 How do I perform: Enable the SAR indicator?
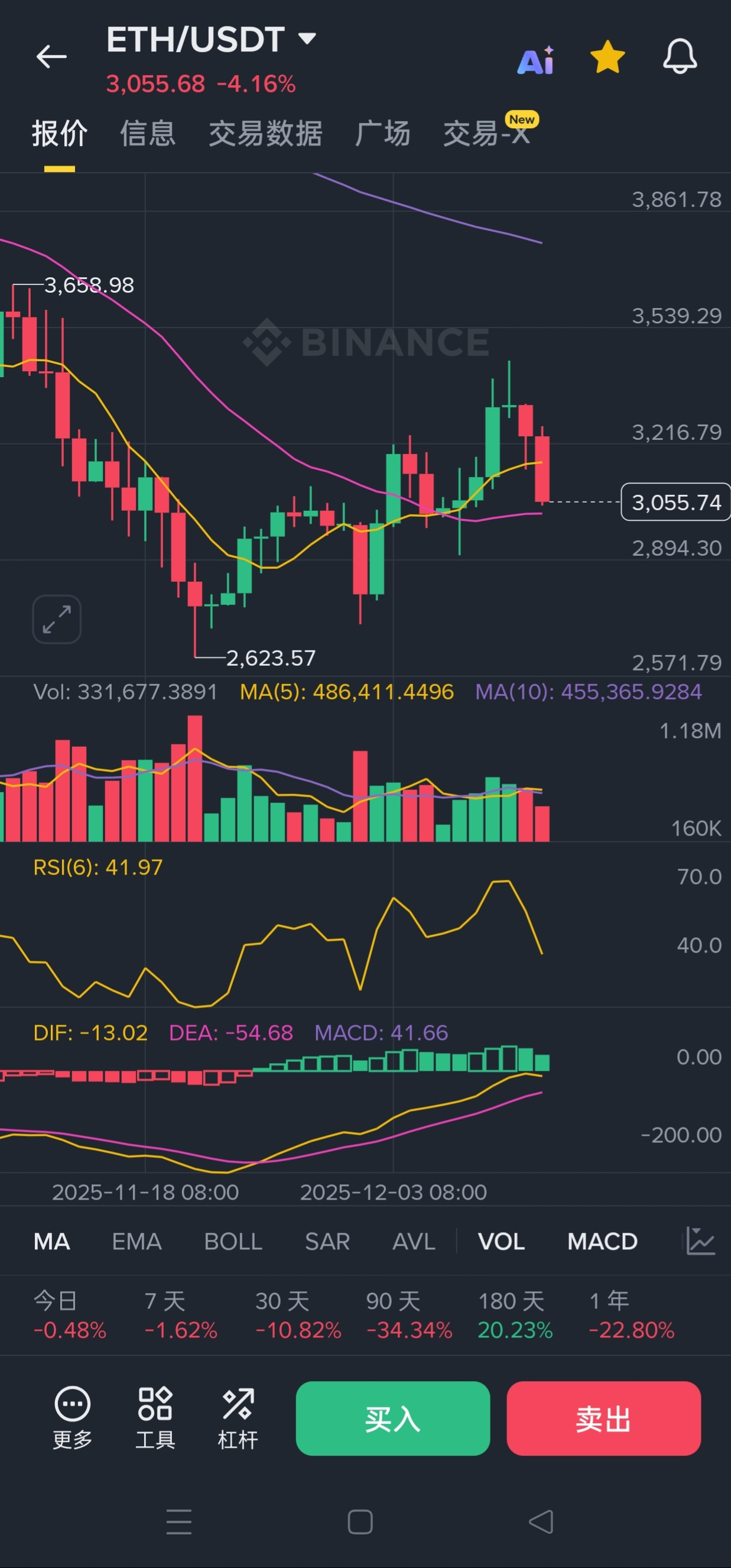tap(327, 1241)
